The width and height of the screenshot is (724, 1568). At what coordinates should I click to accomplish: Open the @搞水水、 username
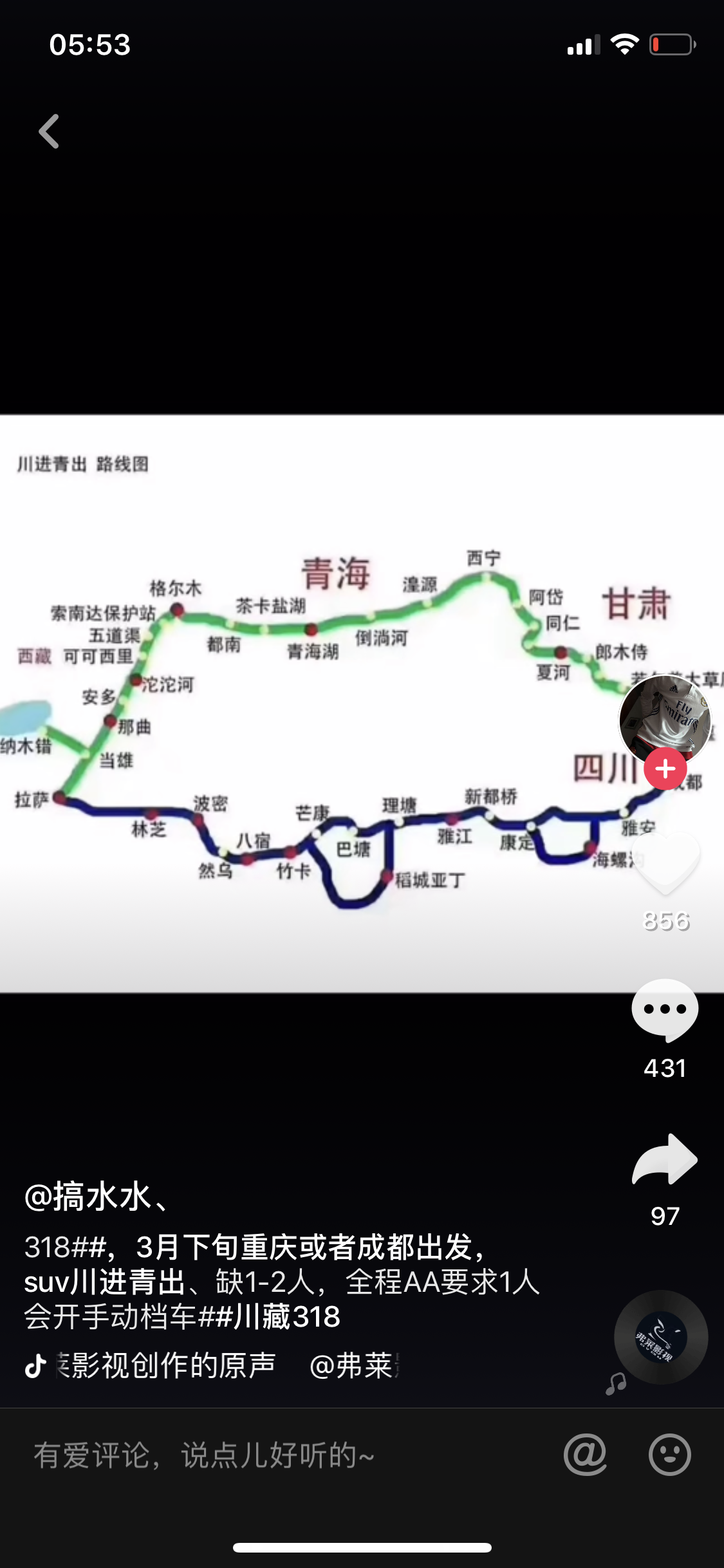(x=98, y=1197)
